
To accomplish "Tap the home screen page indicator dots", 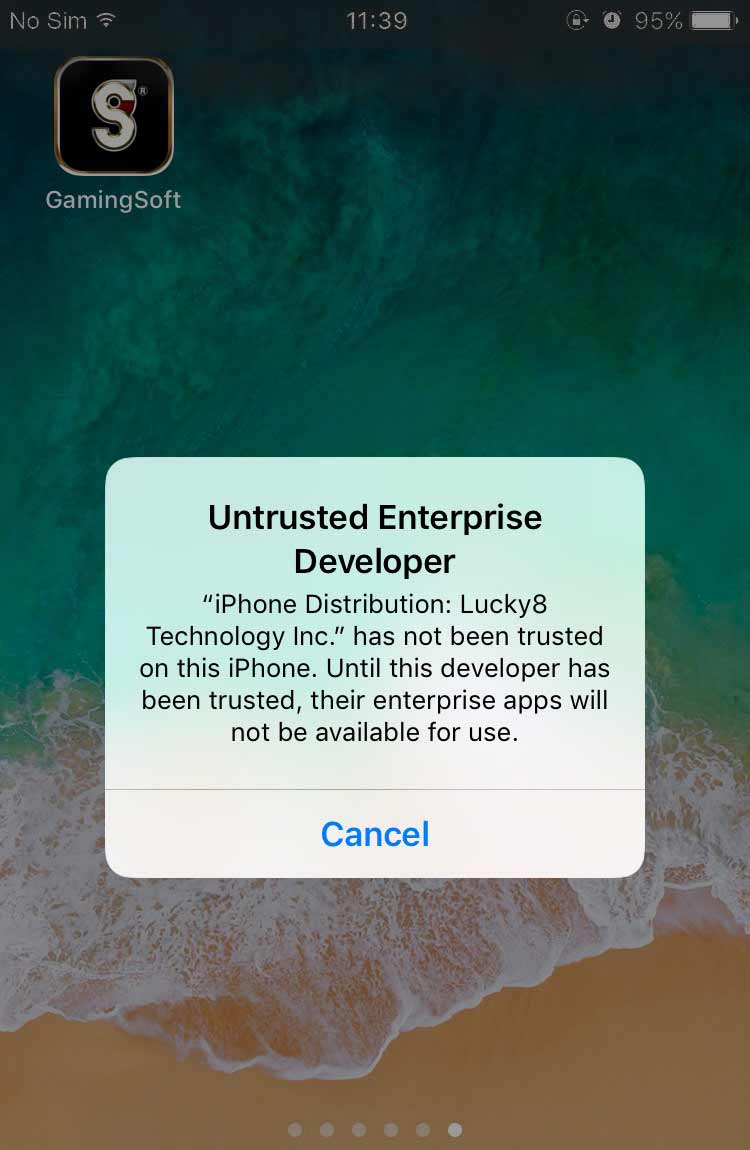I will [375, 1130].
